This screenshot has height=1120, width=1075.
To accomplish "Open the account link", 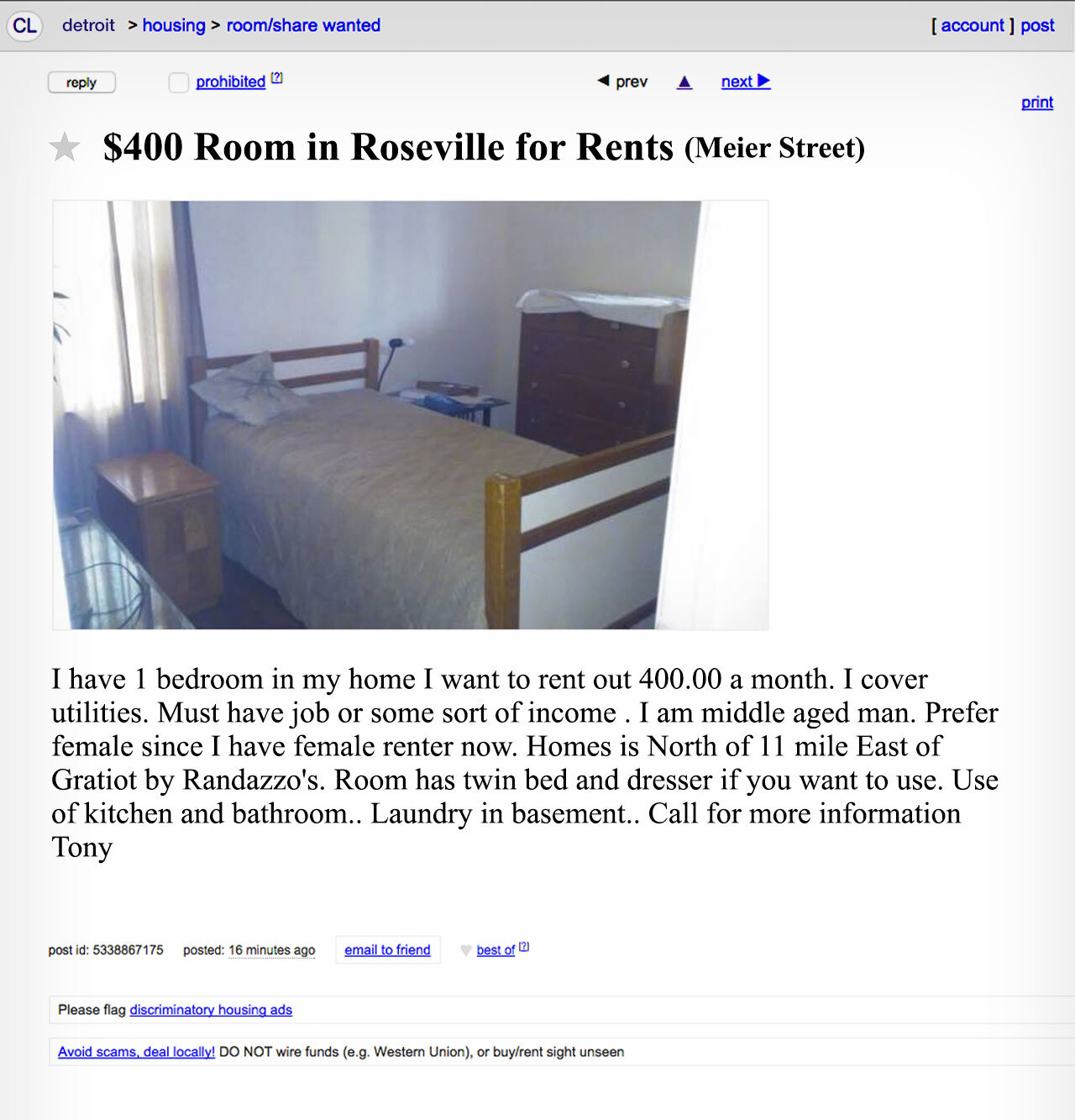I will [x=972, y=25].
